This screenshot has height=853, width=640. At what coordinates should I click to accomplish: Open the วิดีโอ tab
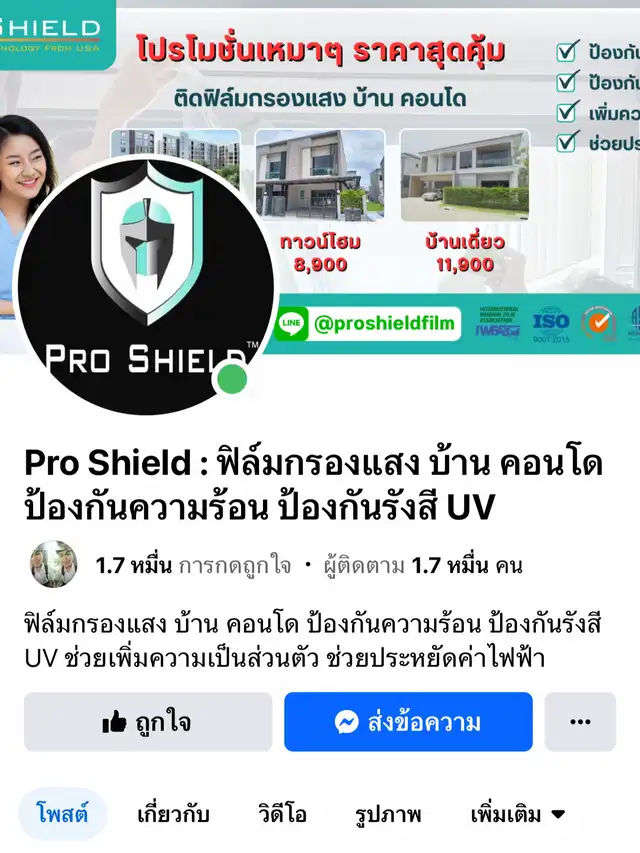tap(282, 813)
